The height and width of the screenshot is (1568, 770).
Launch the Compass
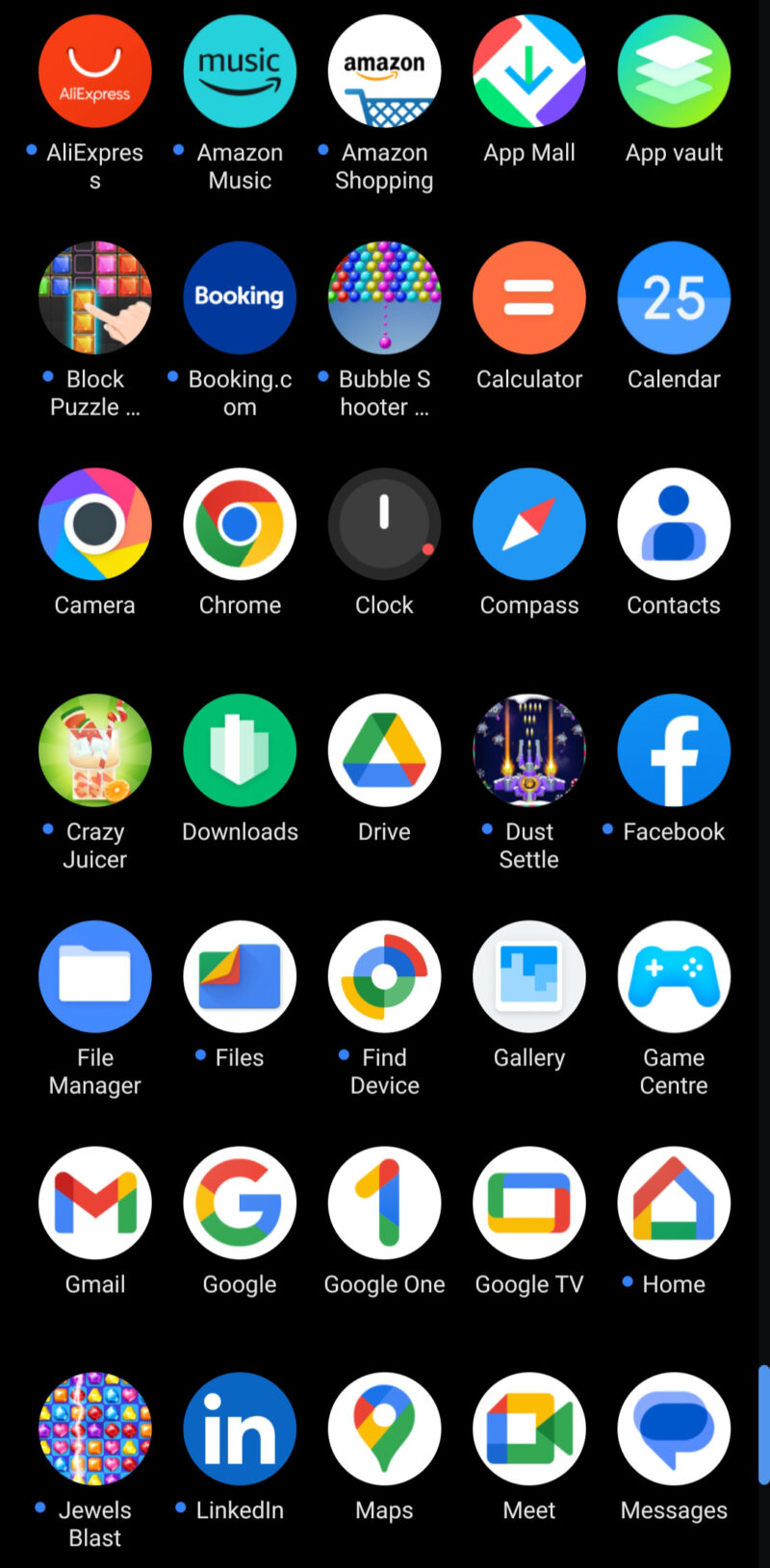coord(529,524)
